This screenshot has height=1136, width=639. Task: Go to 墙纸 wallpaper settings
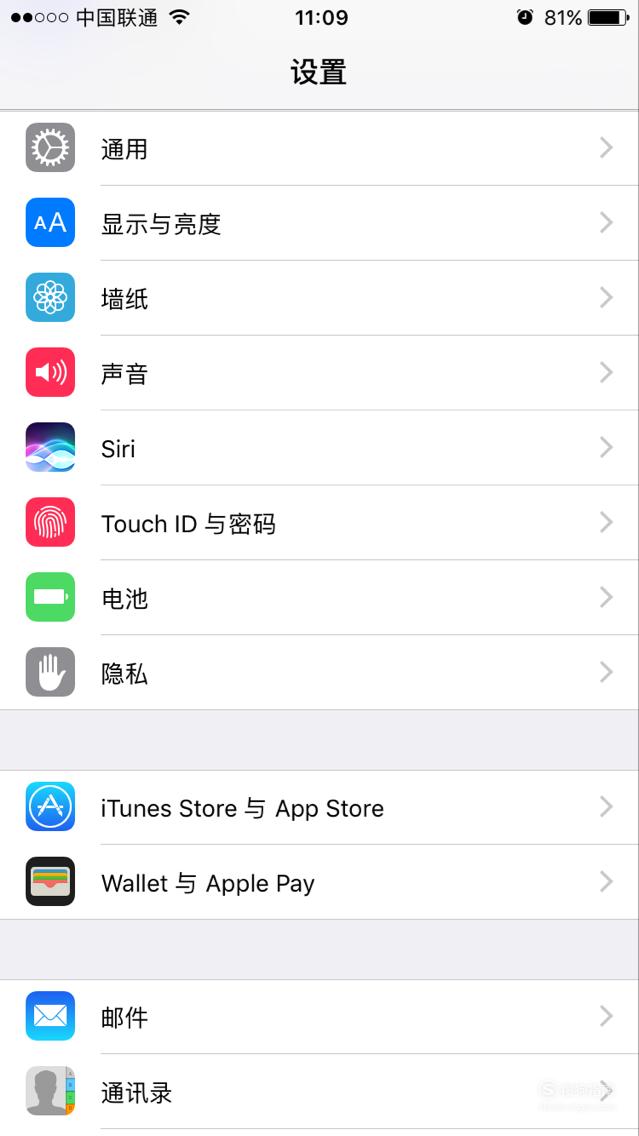tap(320, 298)
